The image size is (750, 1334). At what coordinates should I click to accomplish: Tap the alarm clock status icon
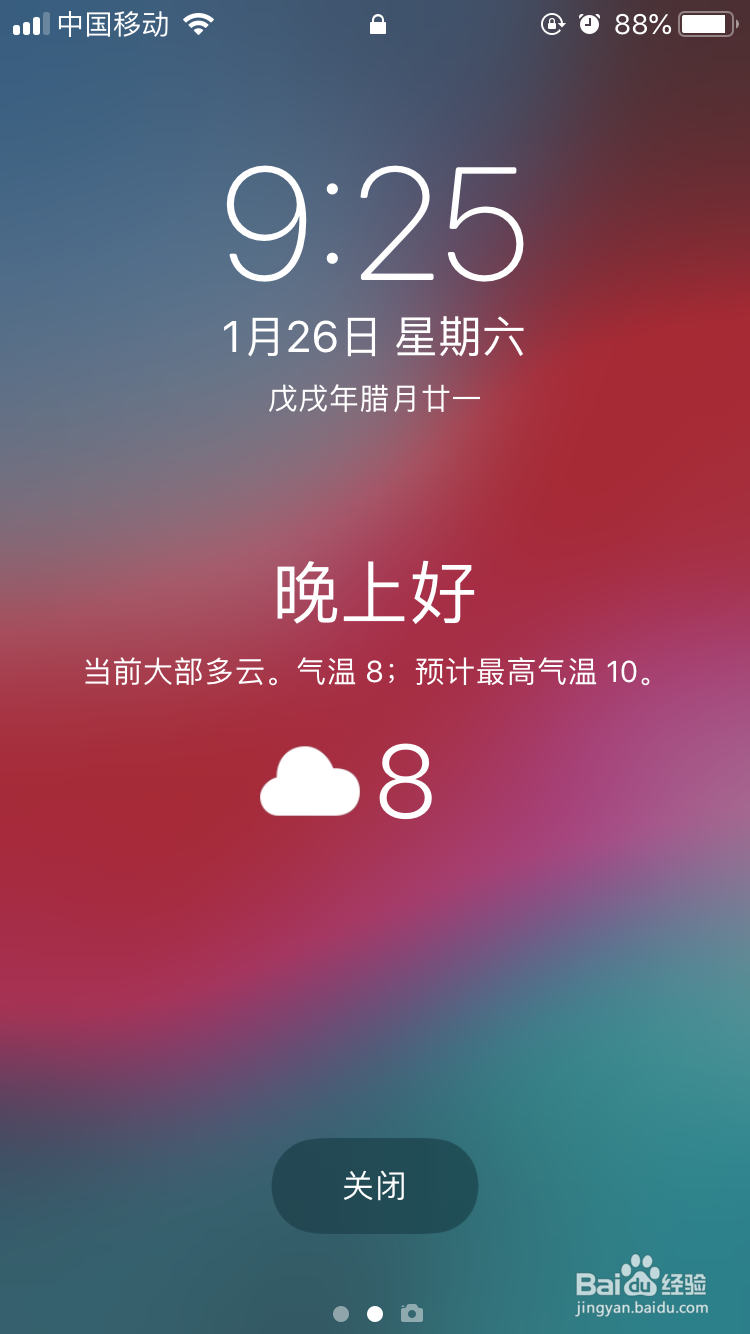point(588,25)
